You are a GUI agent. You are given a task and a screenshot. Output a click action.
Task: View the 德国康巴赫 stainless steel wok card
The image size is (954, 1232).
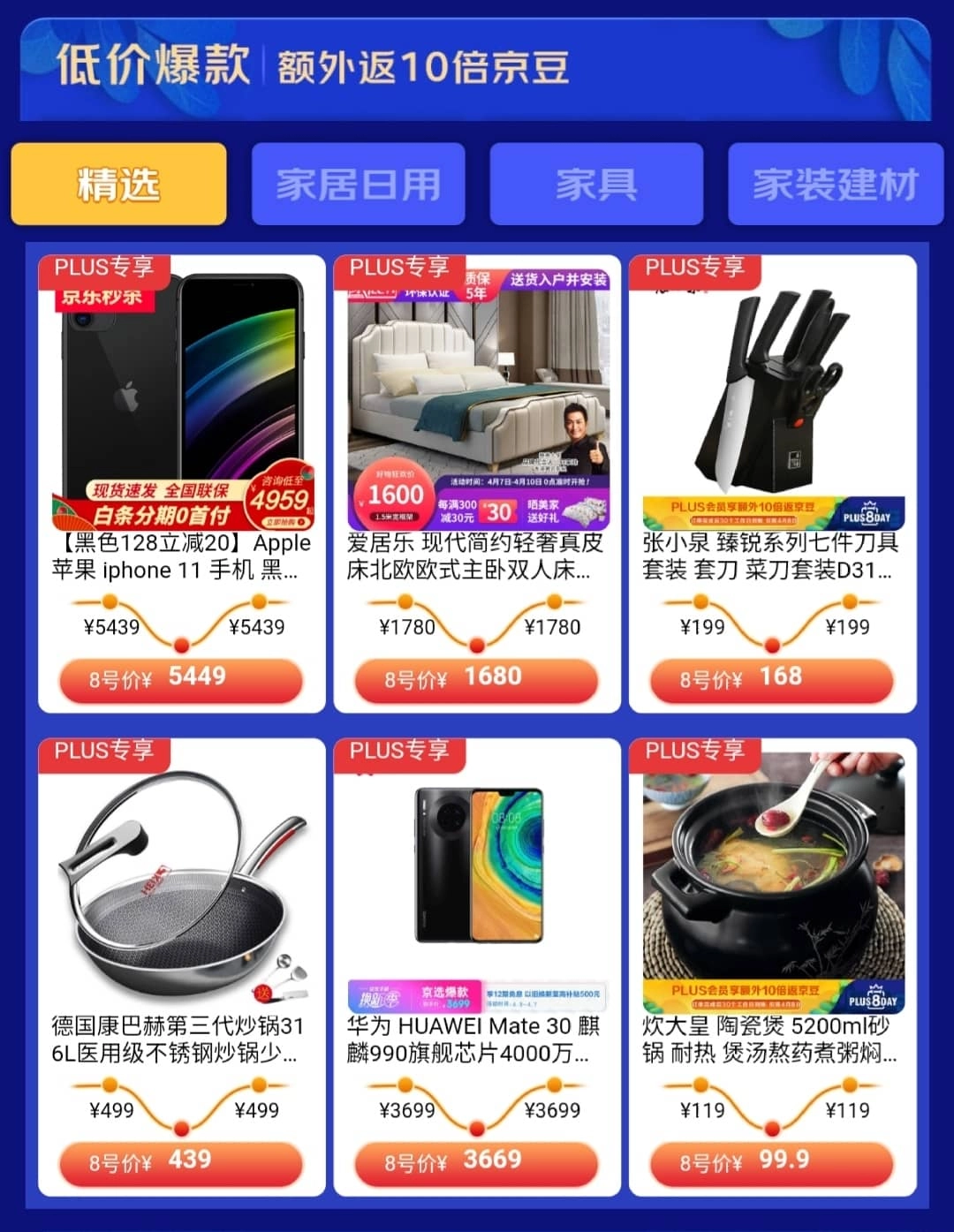181,901
